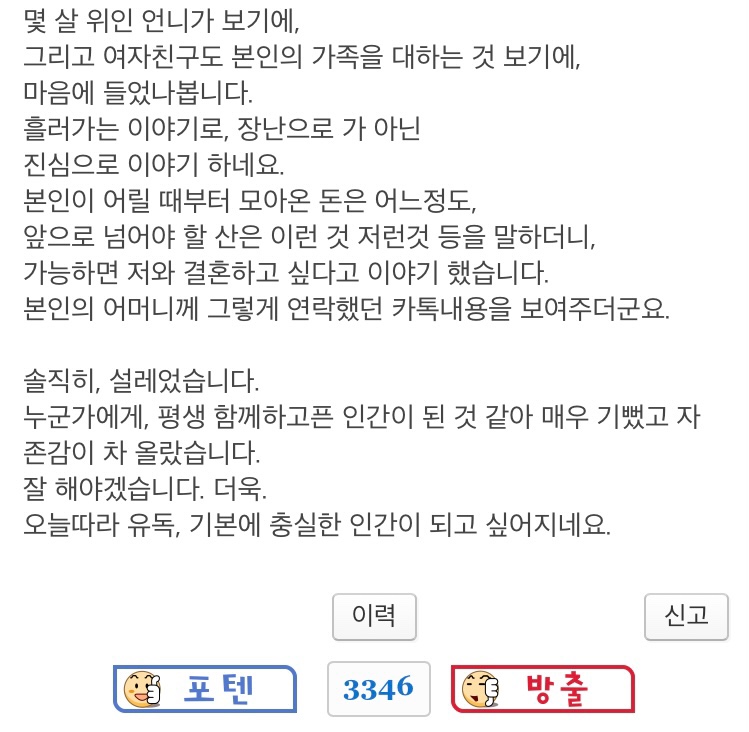Upvote the post with 포텐

(205, 688)
